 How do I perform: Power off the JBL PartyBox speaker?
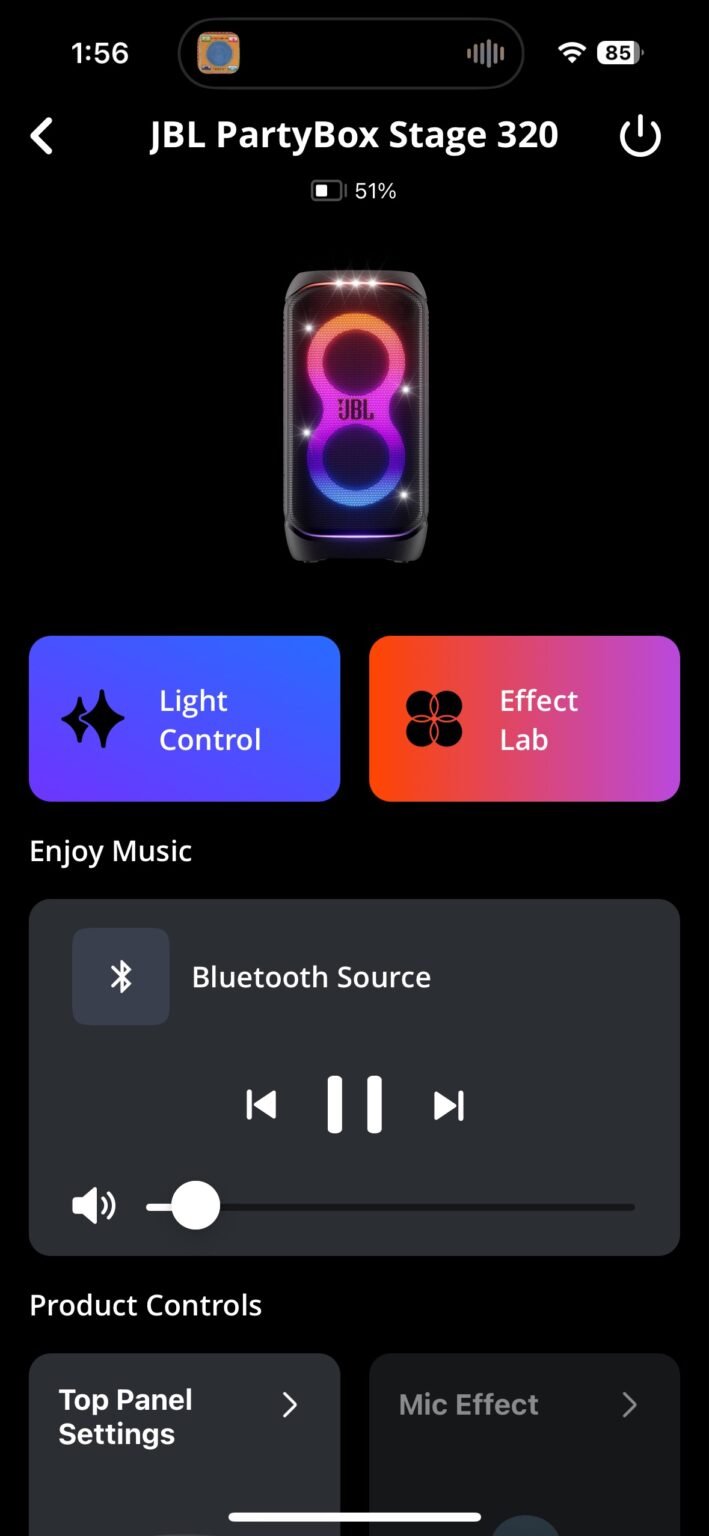640,136
